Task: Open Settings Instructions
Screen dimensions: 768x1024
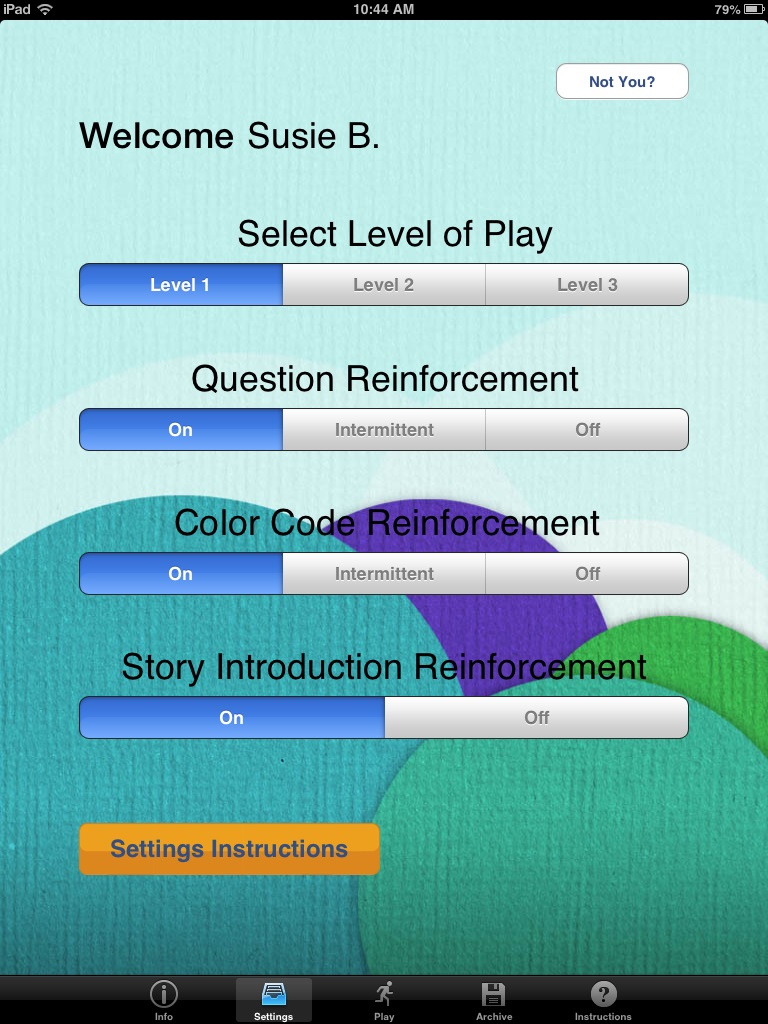Action: [x=229, y=849]
